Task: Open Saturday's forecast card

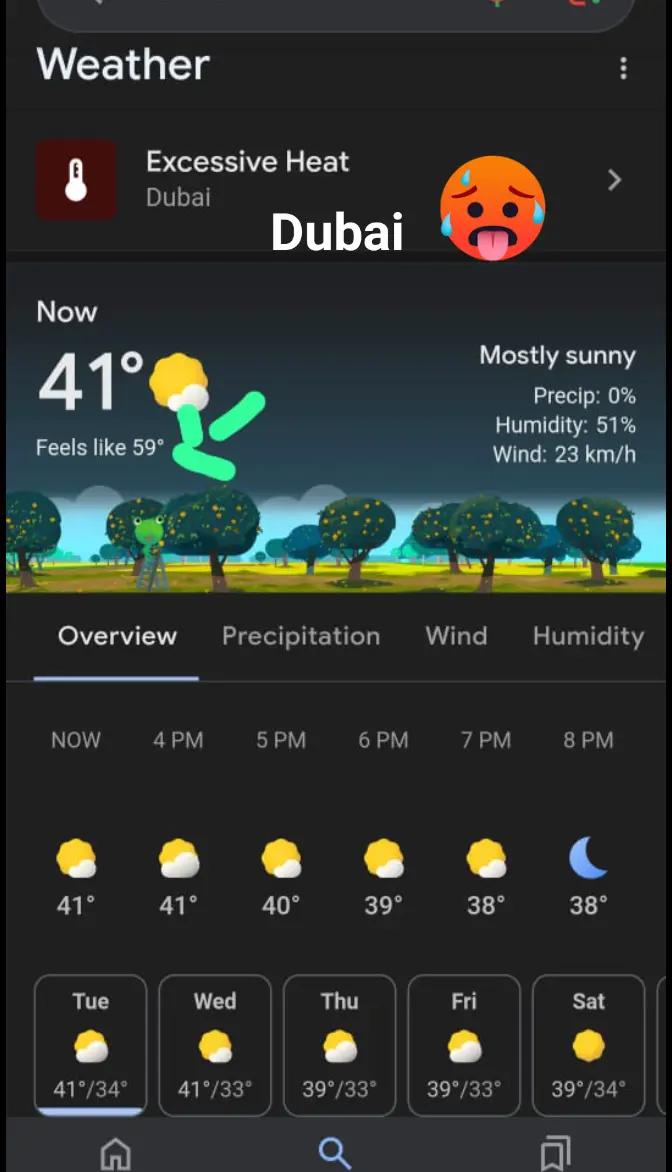Action: click(x=588, y=1044)
